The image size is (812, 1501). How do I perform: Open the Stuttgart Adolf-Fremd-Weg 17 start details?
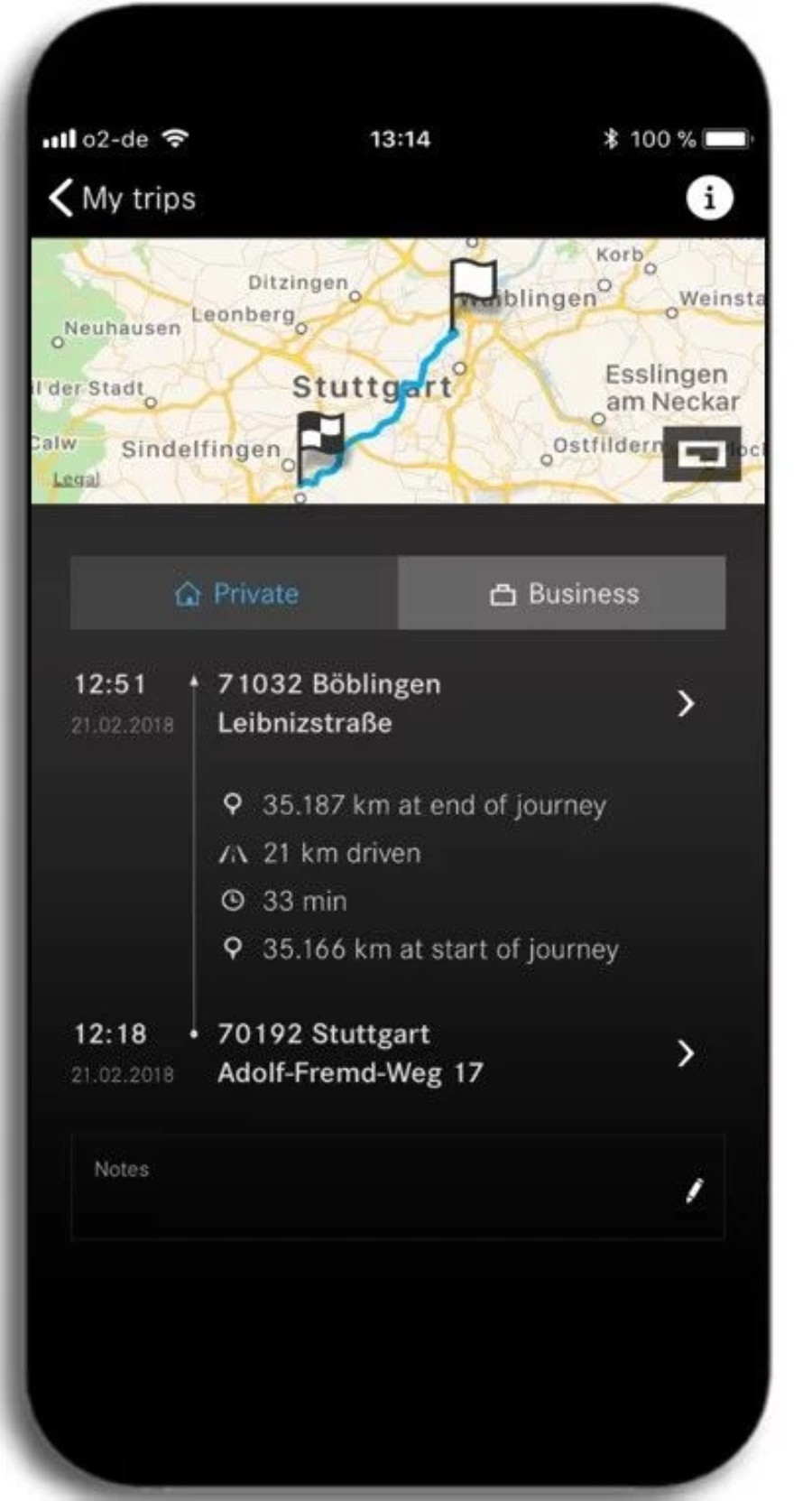tap(686, 1053)
